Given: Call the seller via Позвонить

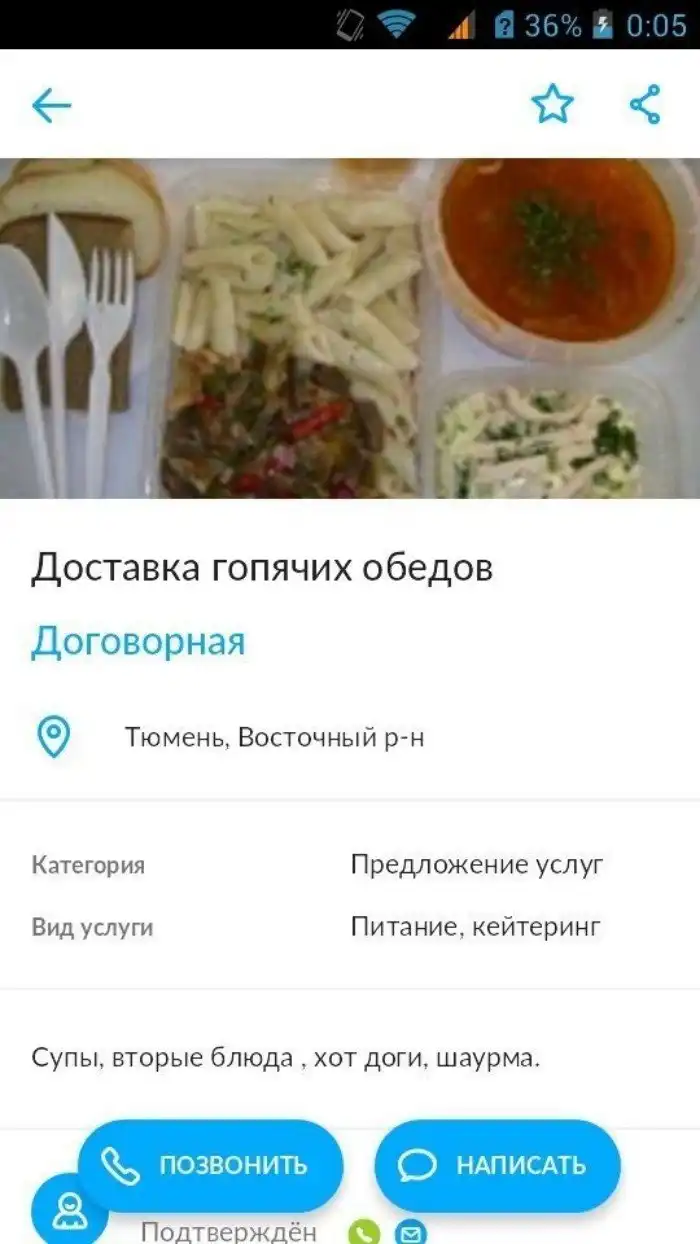Looking at the screenshot, I should pos(211,1165).
